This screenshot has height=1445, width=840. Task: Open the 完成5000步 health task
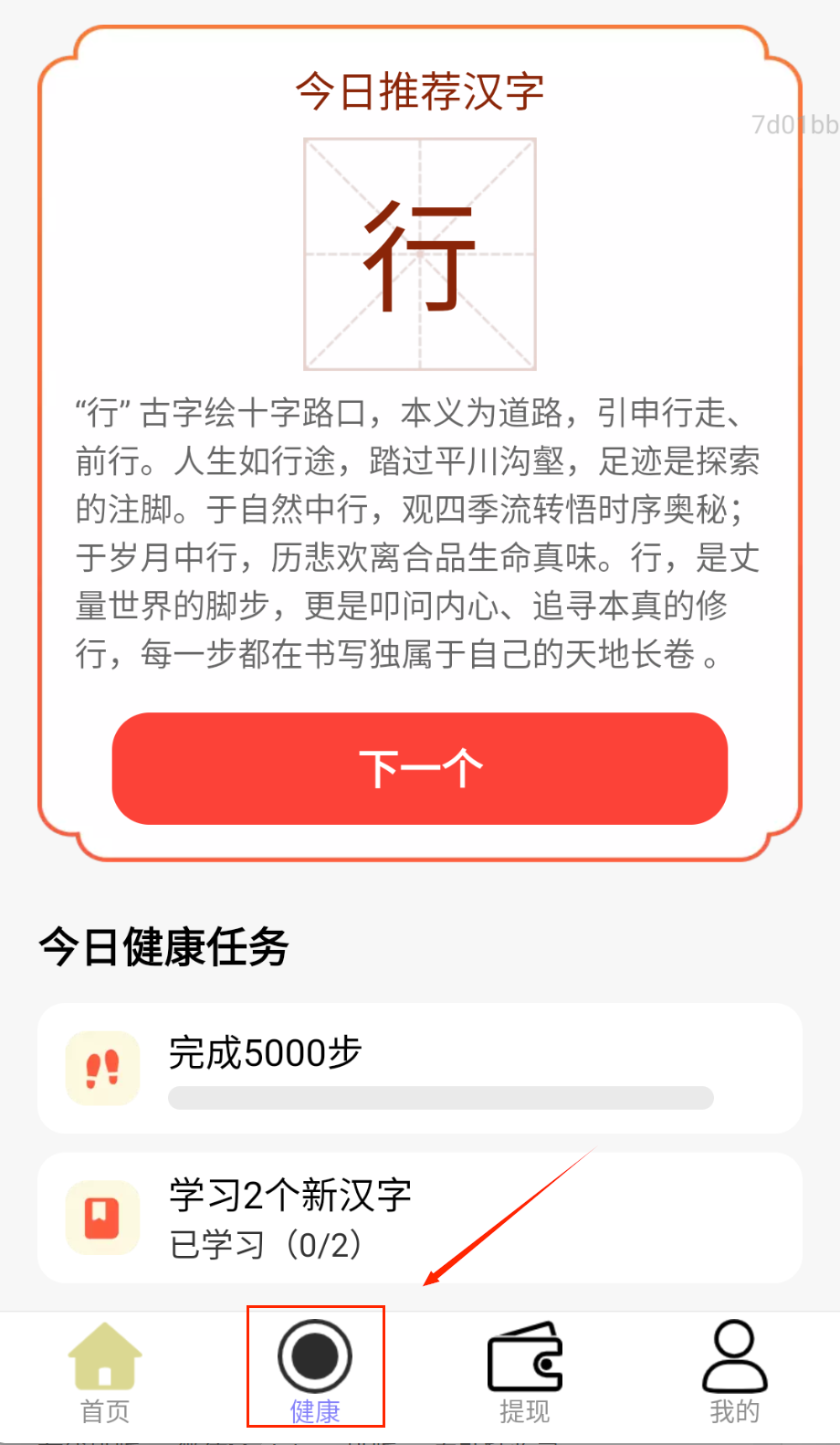[x=419, y=1068]
